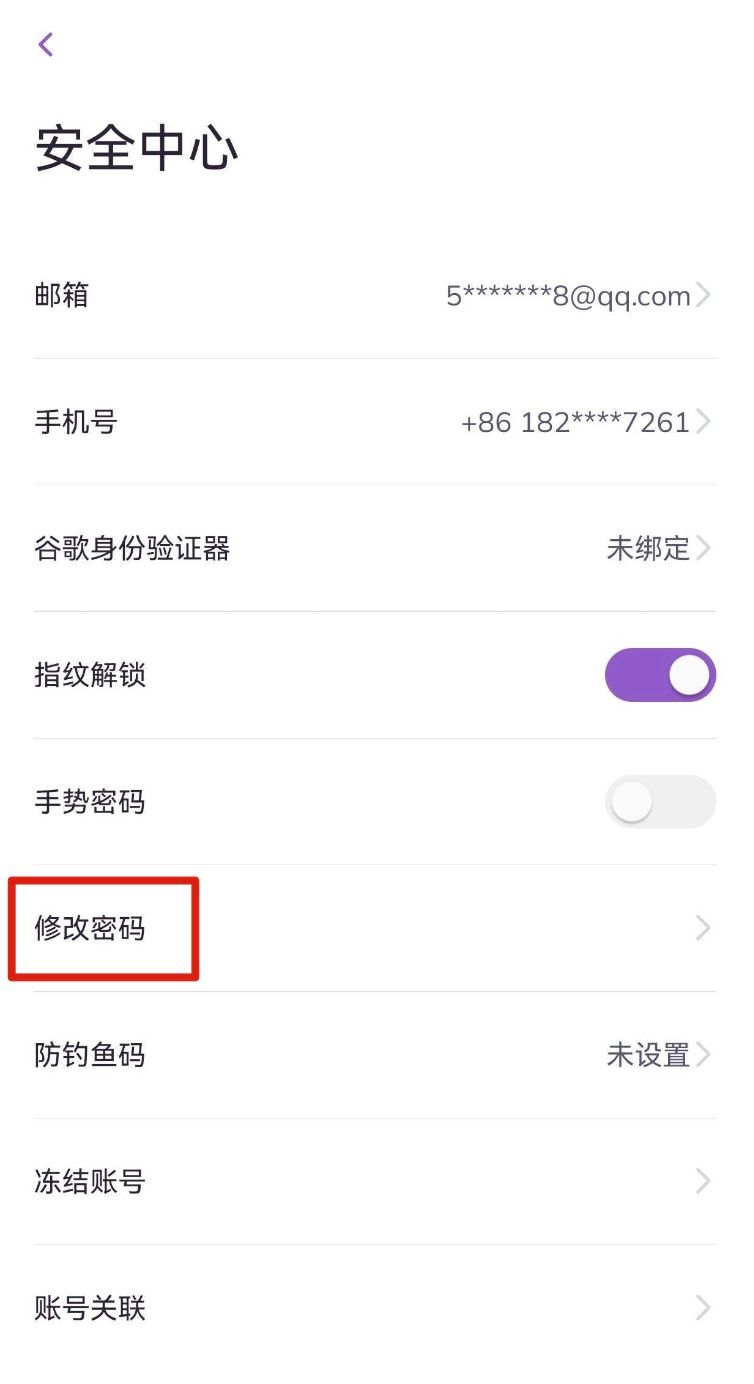
Task: Set up the 防钓鱼码 code
Action: [375, 1055]
